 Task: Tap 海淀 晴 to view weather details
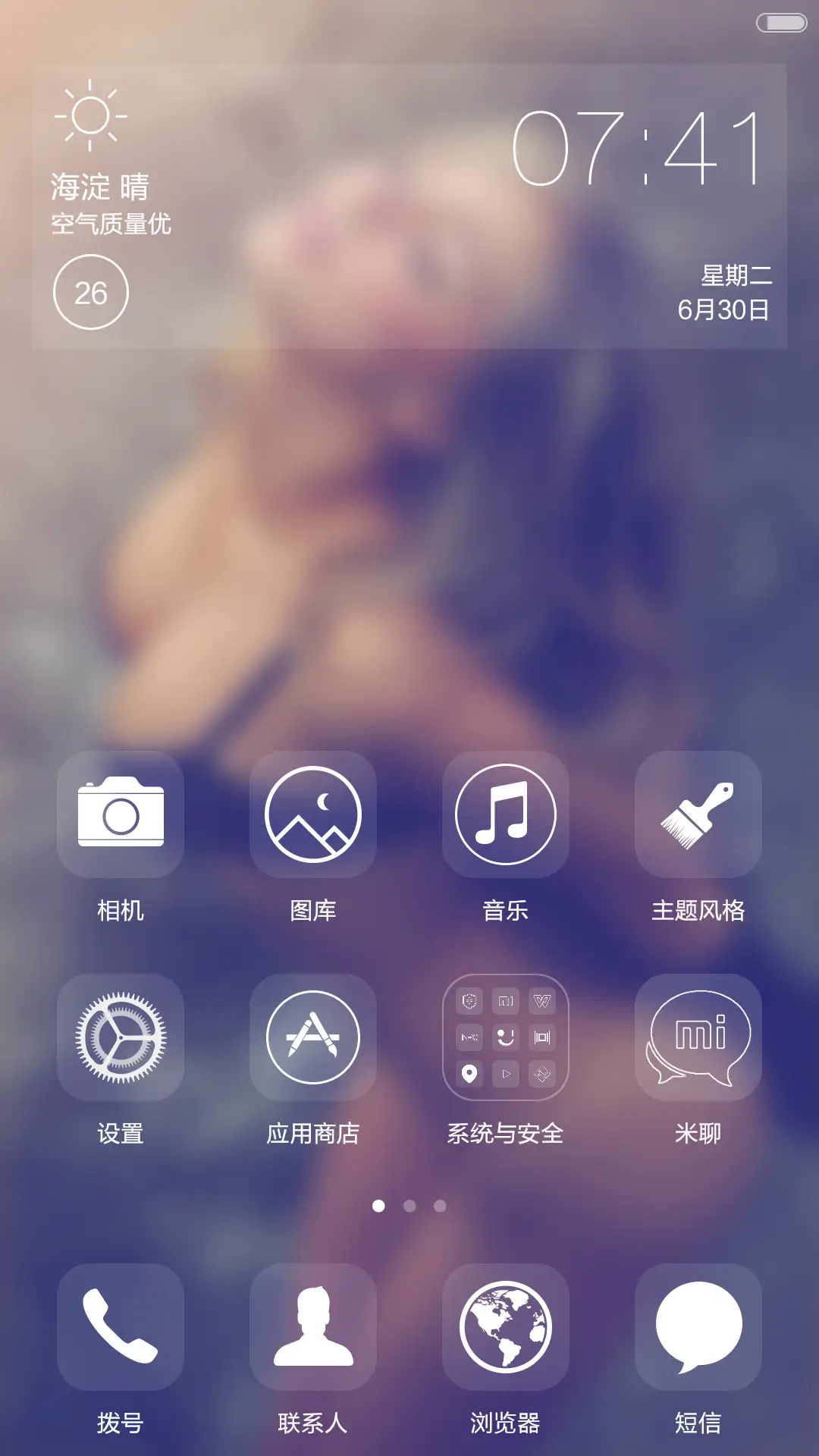tap(99, 184)
